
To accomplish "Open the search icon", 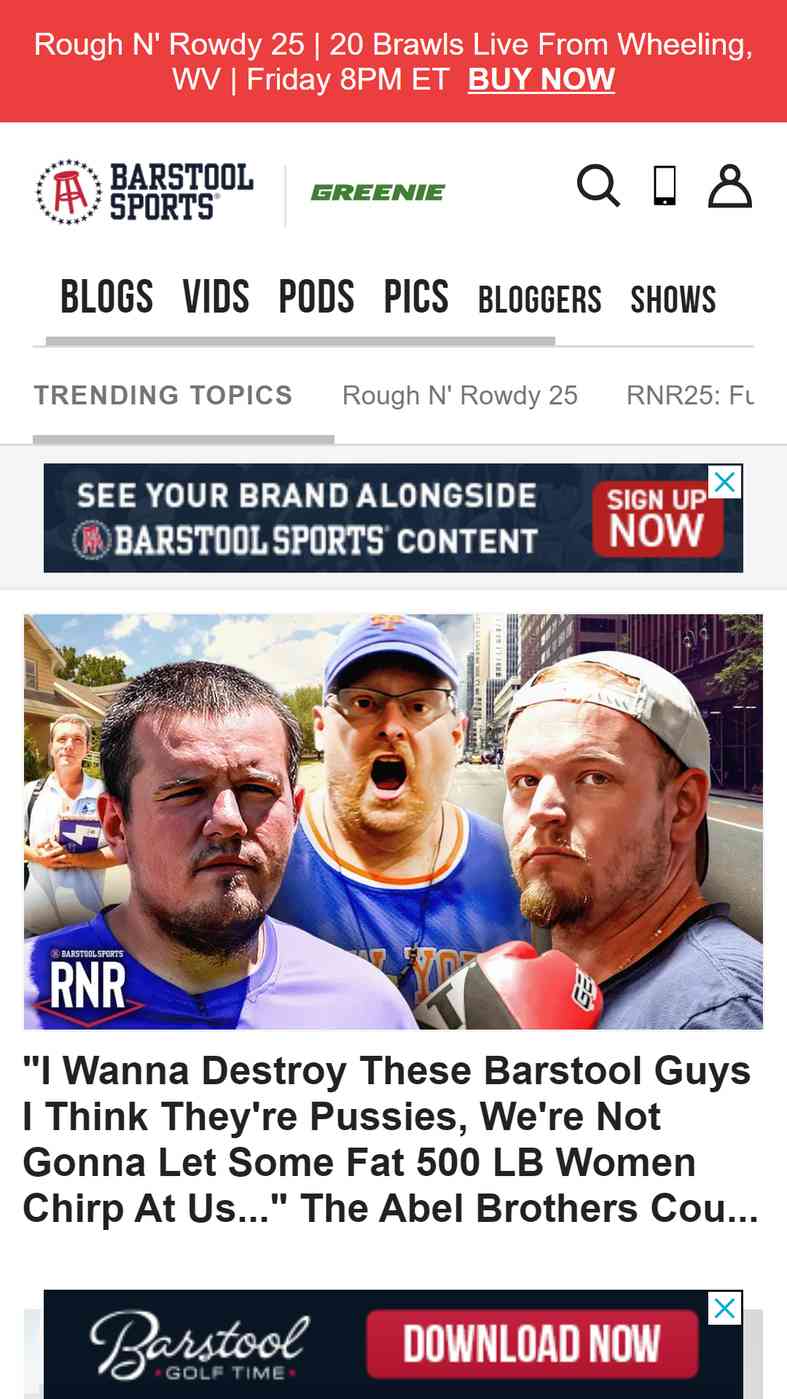I will pyautogui.click(x=598, y=186).
